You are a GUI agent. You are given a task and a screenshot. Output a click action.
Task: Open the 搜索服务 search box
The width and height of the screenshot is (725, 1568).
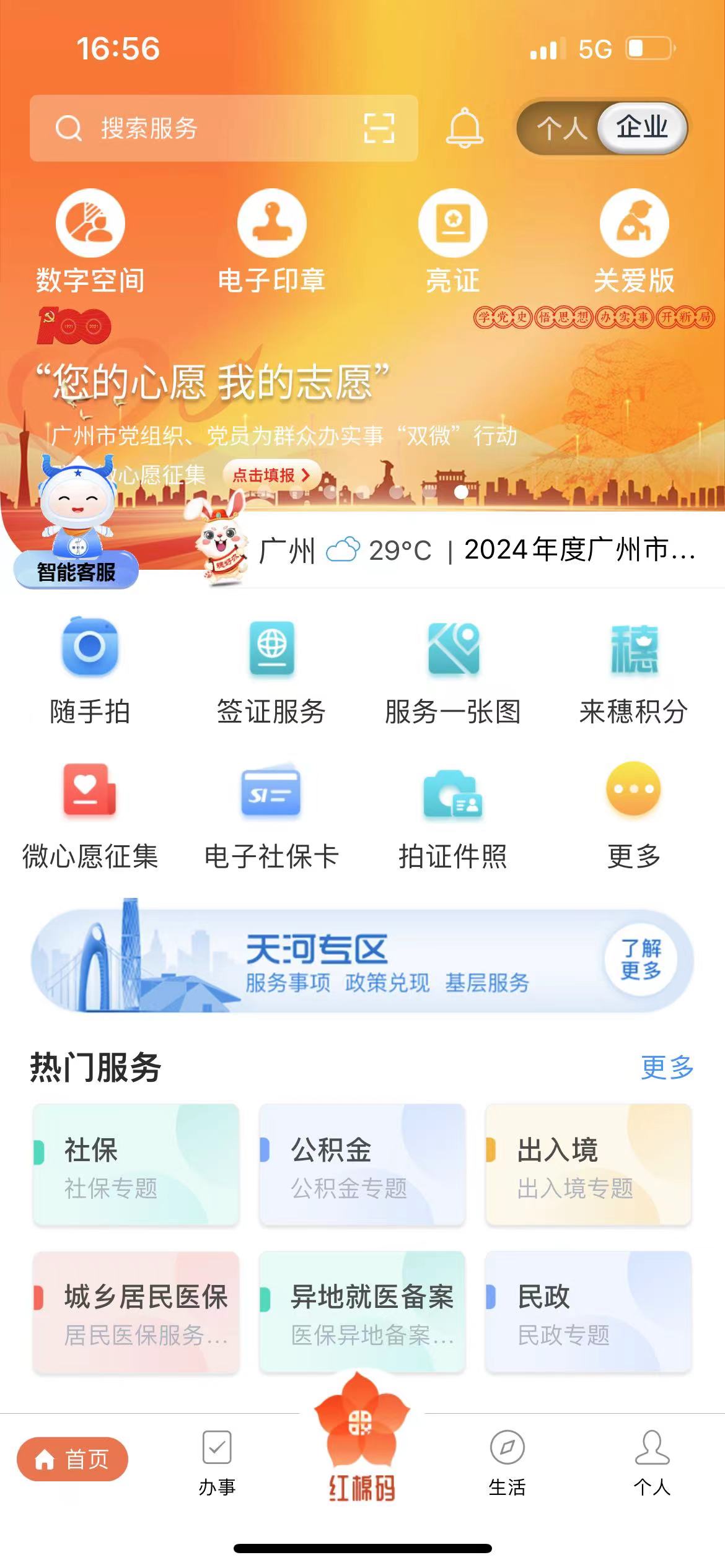pyautogui.click(x=204, y=129)
